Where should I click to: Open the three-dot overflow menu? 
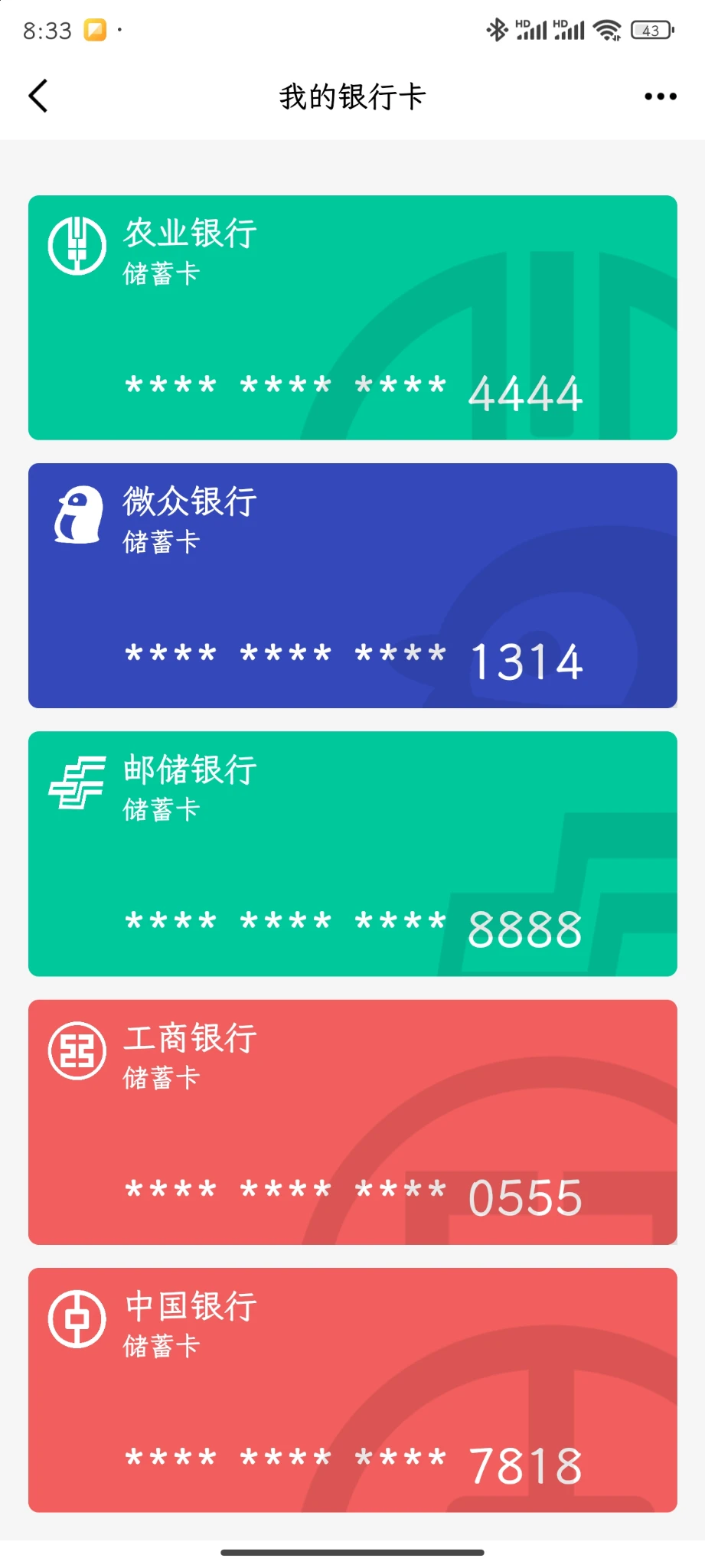[660, 96]
